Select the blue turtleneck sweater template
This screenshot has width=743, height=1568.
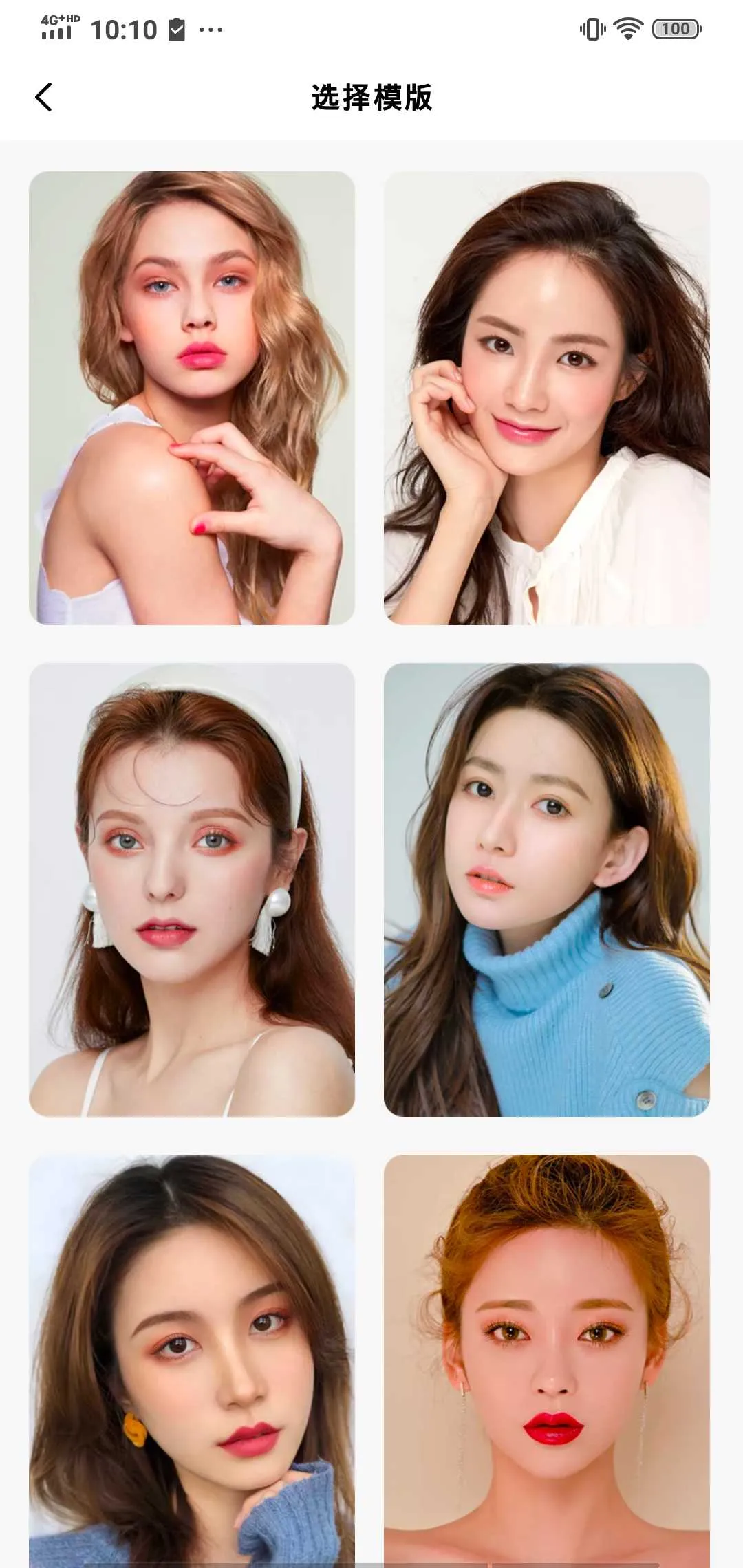pos(546,889)
